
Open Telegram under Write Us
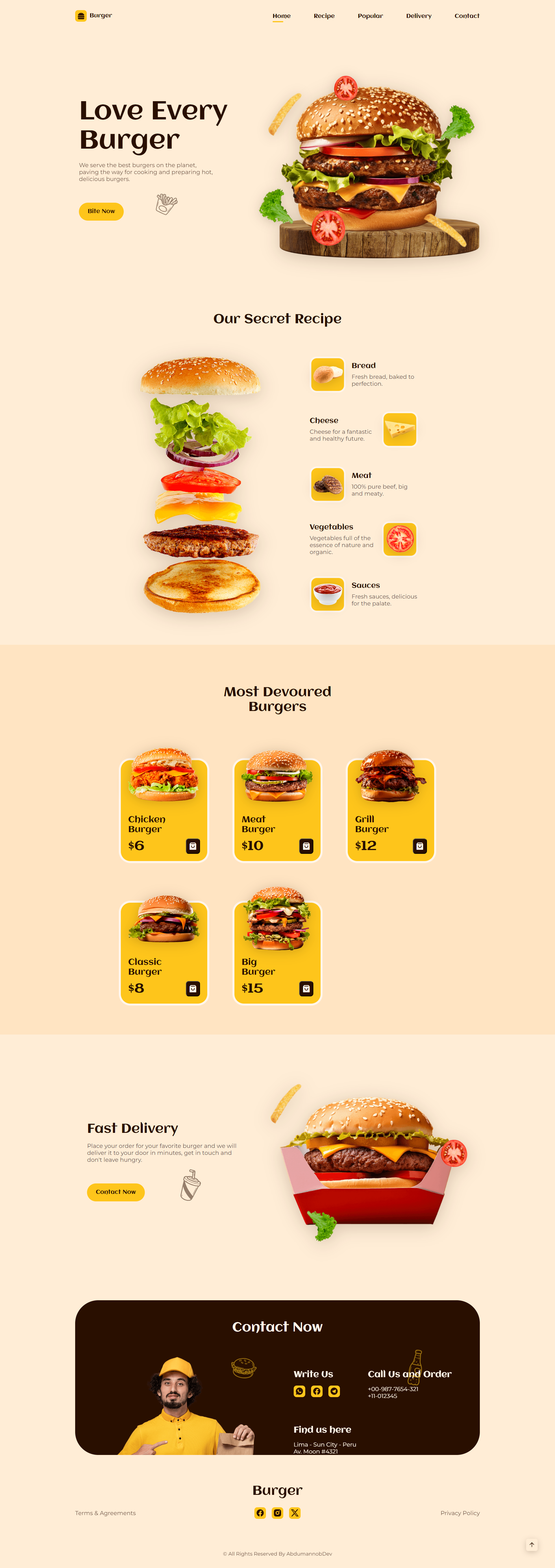coord(334,1391)
